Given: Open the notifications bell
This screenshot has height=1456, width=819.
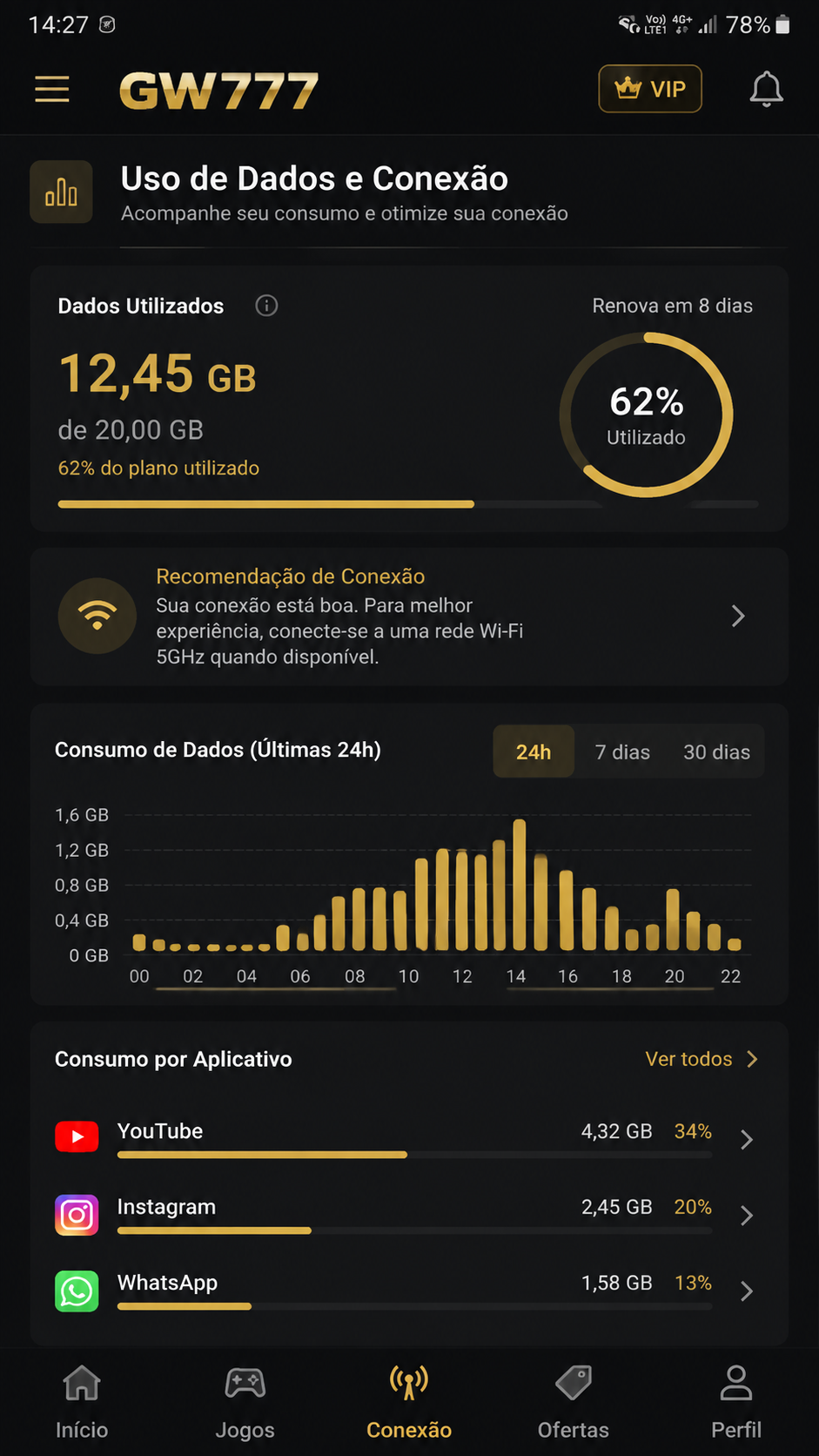Looking at the screenshot, I should point(766,89).
